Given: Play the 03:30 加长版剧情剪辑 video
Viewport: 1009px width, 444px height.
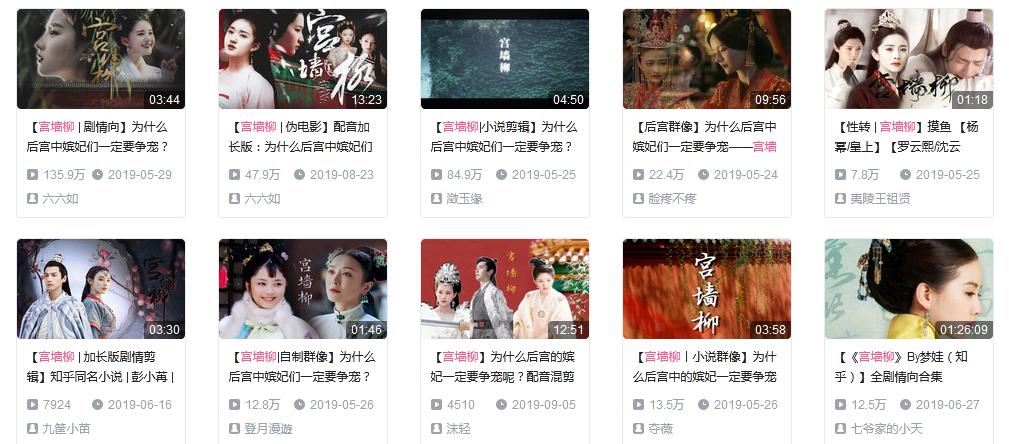Looking at the screenshot, I should pos(101,288).
